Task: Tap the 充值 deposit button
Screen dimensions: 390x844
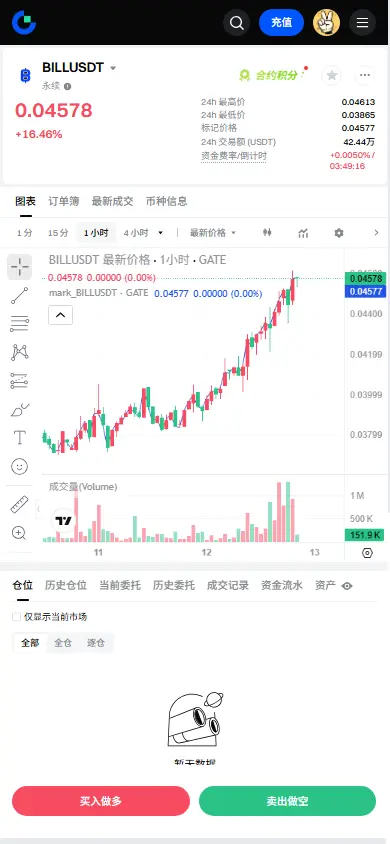Action: tap(281, 23)
